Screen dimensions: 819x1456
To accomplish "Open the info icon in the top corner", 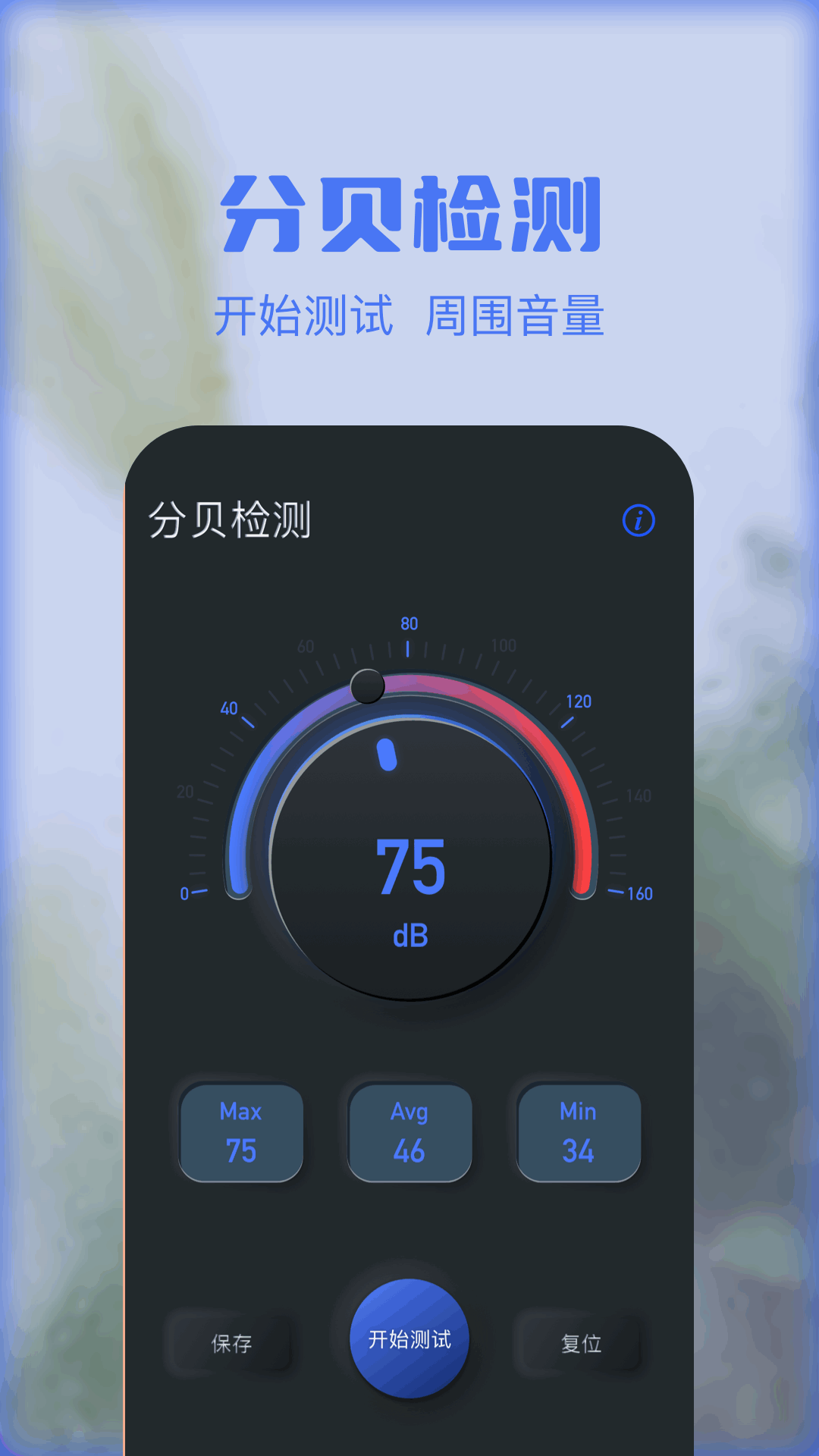I will coord(639,521).
